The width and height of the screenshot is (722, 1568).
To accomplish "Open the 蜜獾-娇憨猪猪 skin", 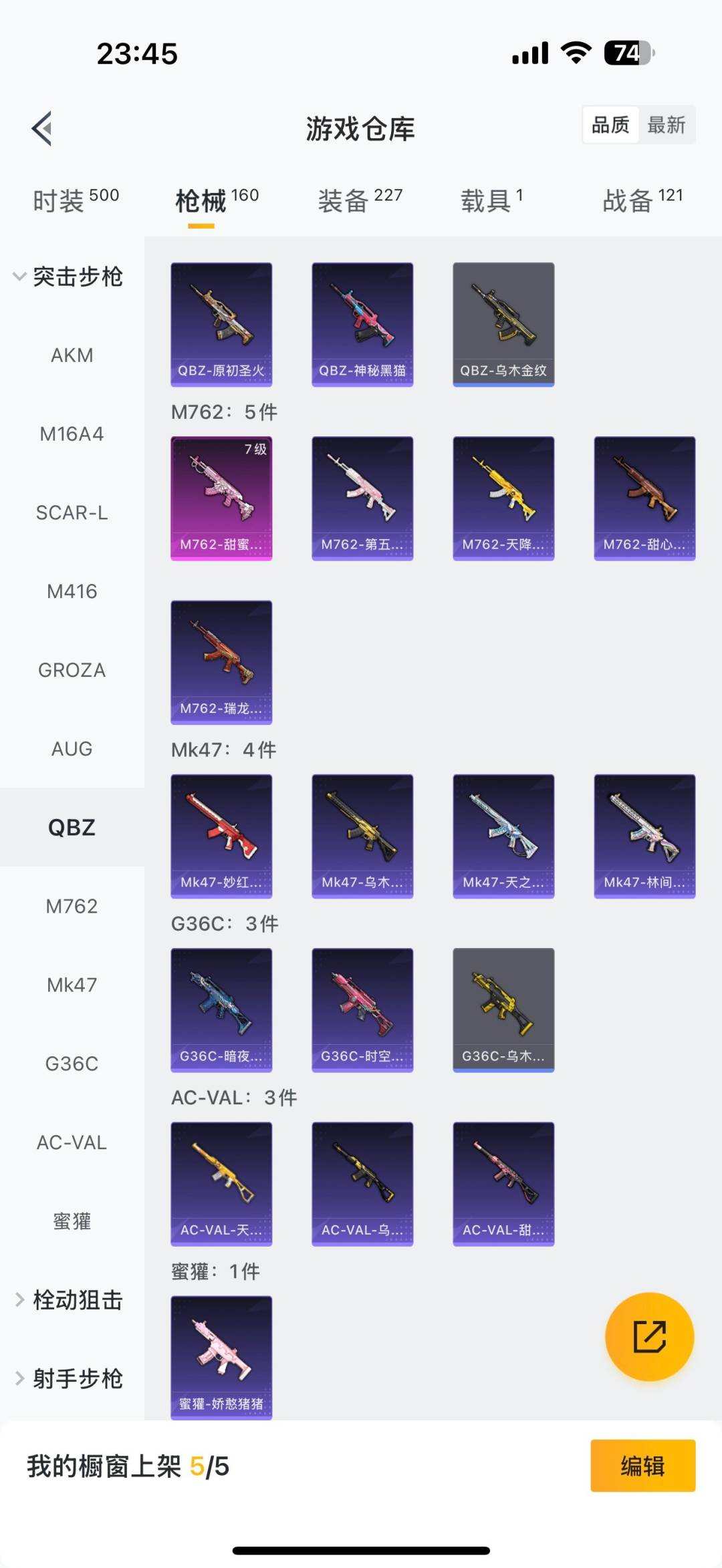I will [x=221, y=1357].
